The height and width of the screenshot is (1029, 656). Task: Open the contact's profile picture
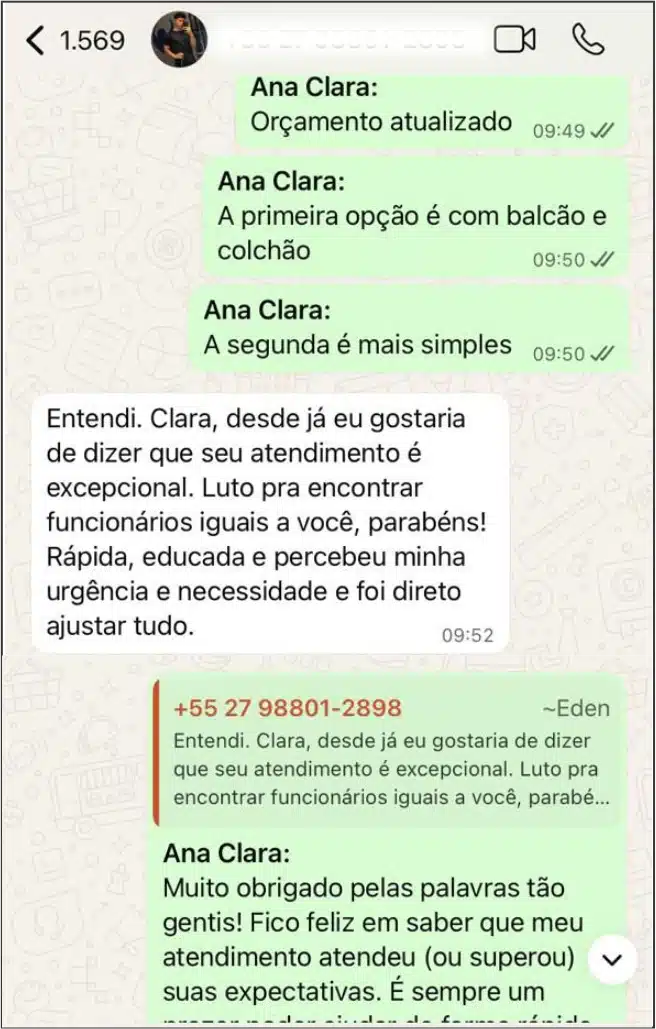[179, 40]
